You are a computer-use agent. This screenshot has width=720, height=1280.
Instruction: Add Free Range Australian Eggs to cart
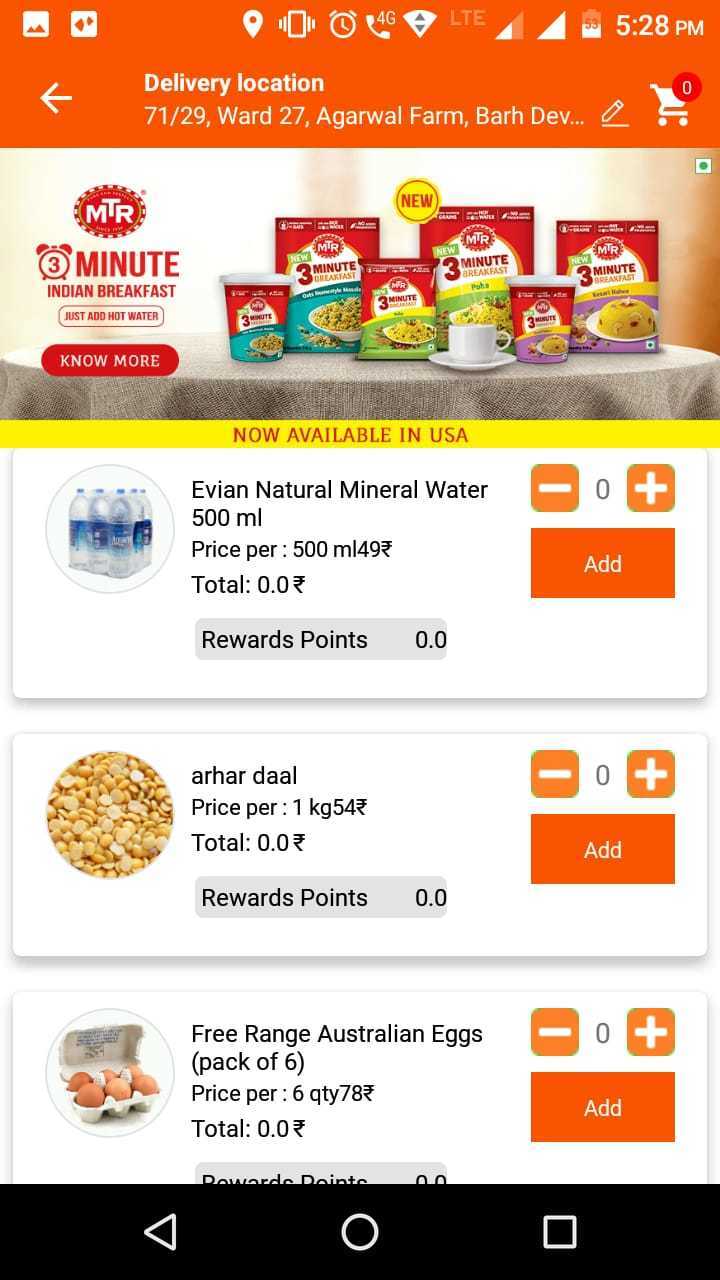602,1107
